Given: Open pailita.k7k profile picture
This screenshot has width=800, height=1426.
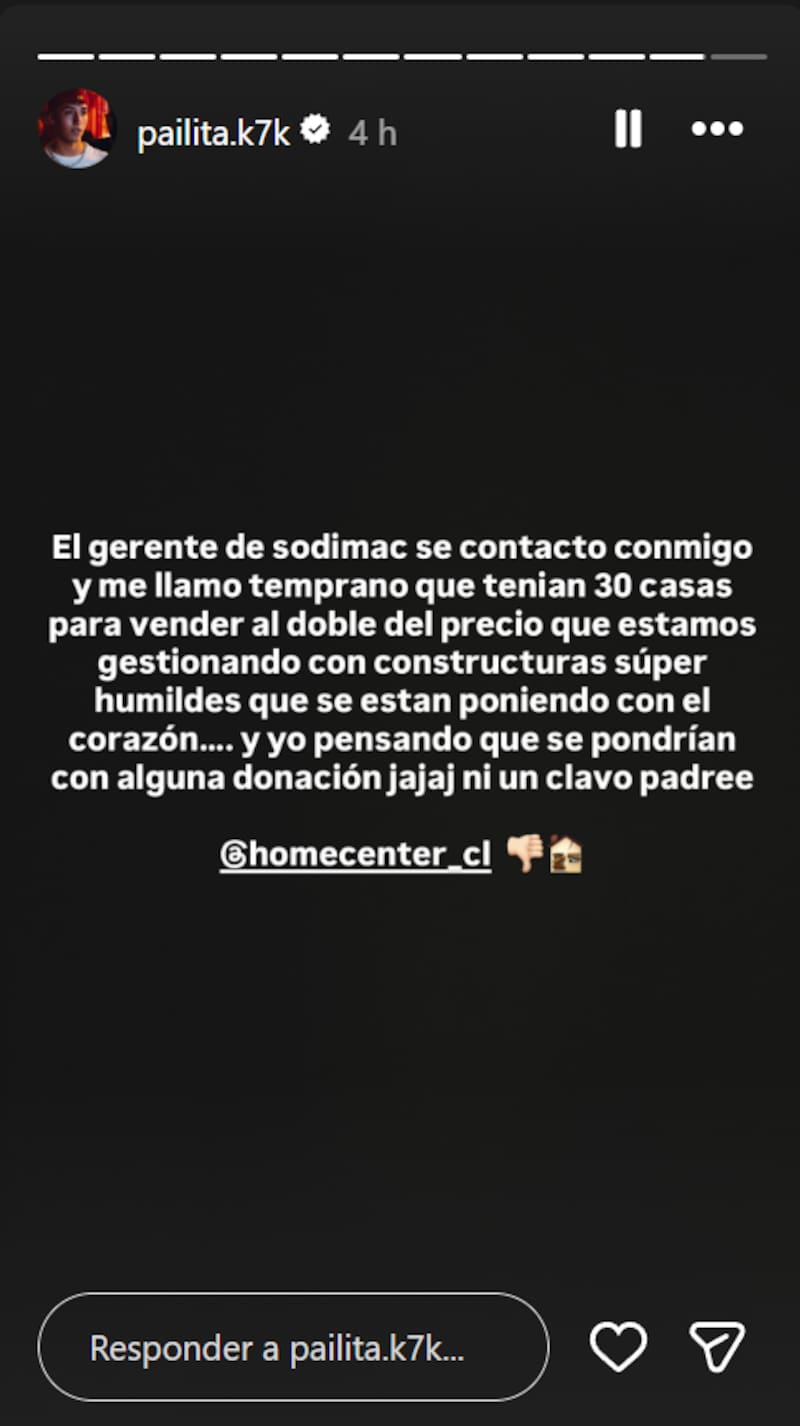Looking at the screenshot, I should click(x=76, y=129).
